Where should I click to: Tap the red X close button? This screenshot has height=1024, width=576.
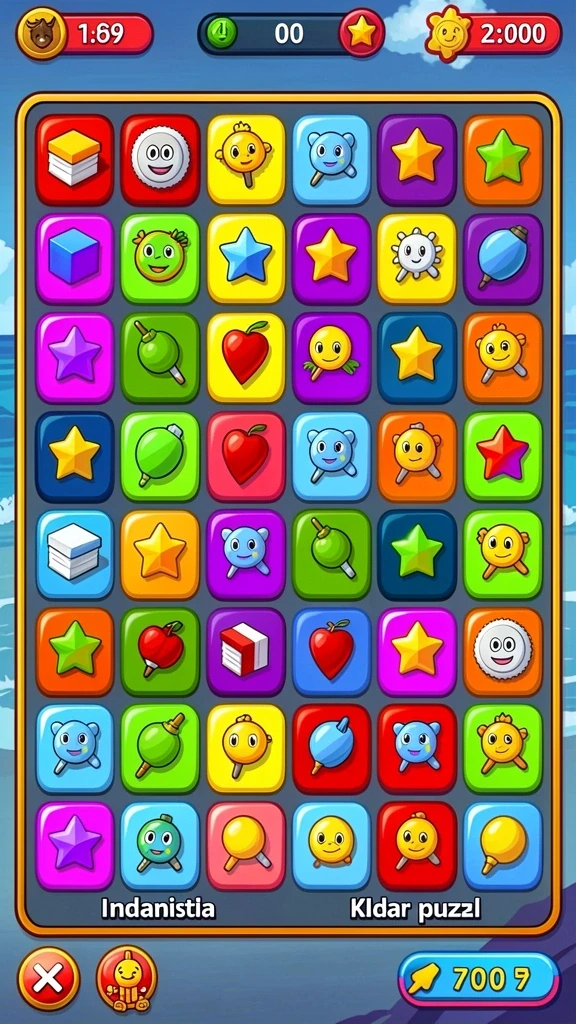point(48,978)
